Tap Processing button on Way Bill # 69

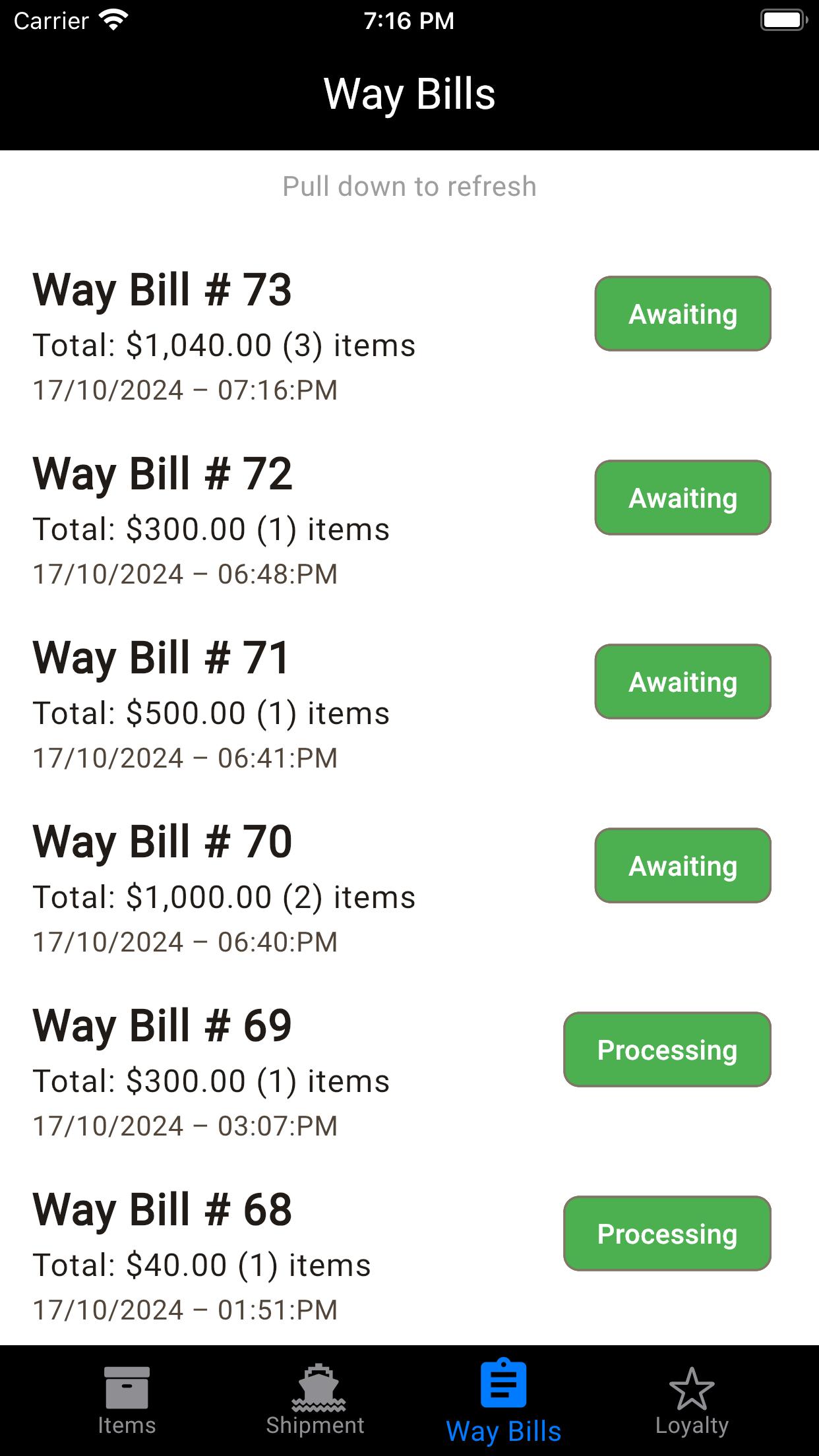(x=667, y=1049)
